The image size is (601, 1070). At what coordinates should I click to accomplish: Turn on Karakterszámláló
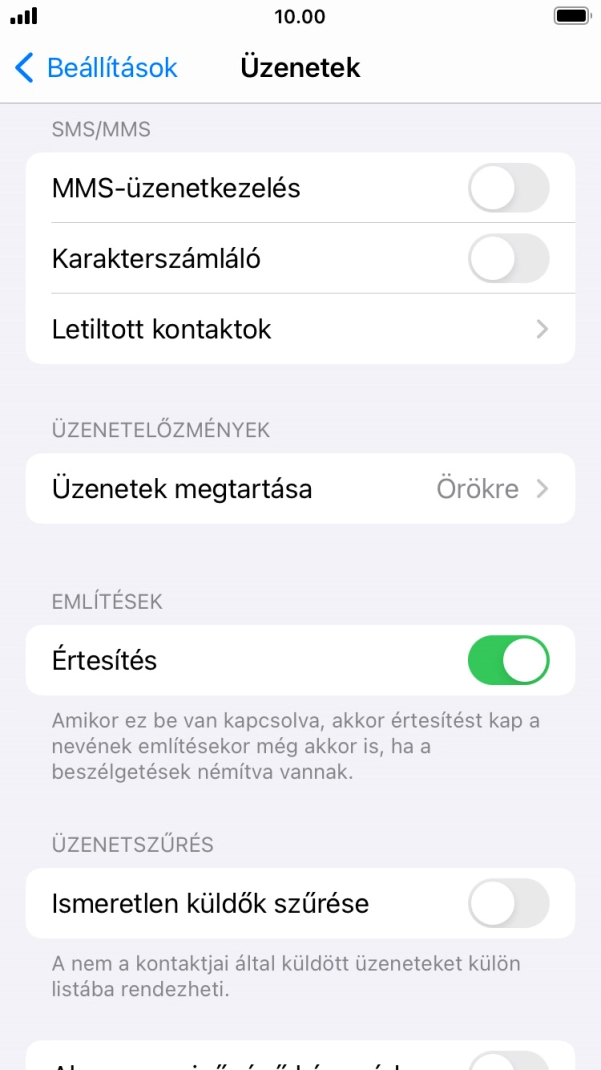508,258
